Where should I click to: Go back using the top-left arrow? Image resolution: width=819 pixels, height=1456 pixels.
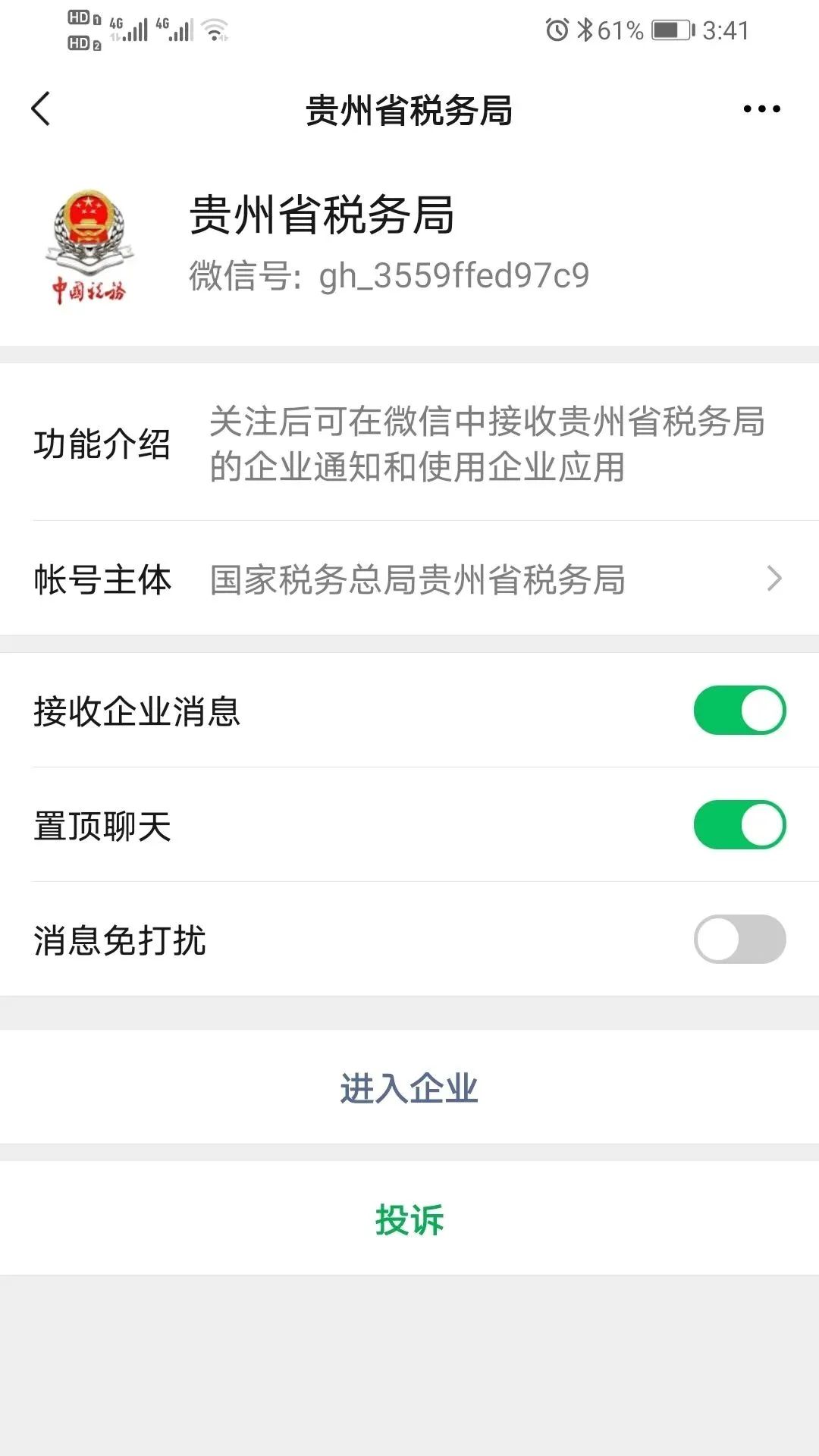[41, 109]
